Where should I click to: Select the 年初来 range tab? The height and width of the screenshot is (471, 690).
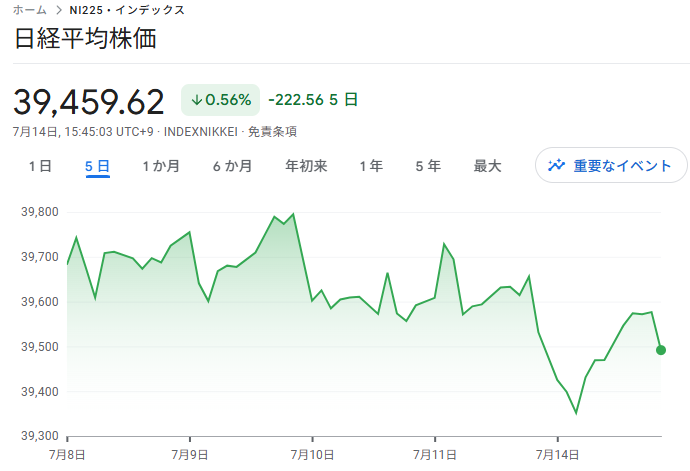click(x=306, y=166)
